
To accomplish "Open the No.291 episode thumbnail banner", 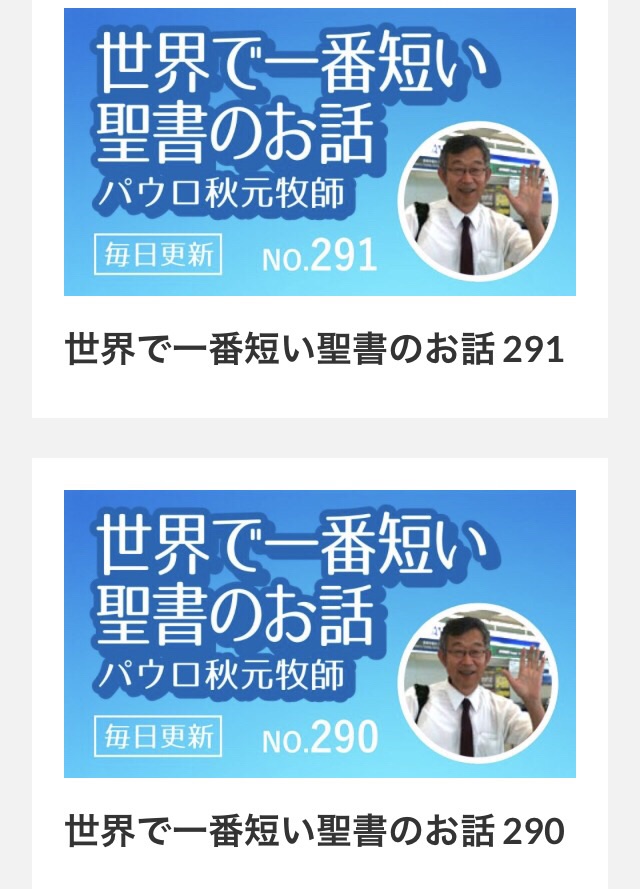I will click(x=319, y=152).
